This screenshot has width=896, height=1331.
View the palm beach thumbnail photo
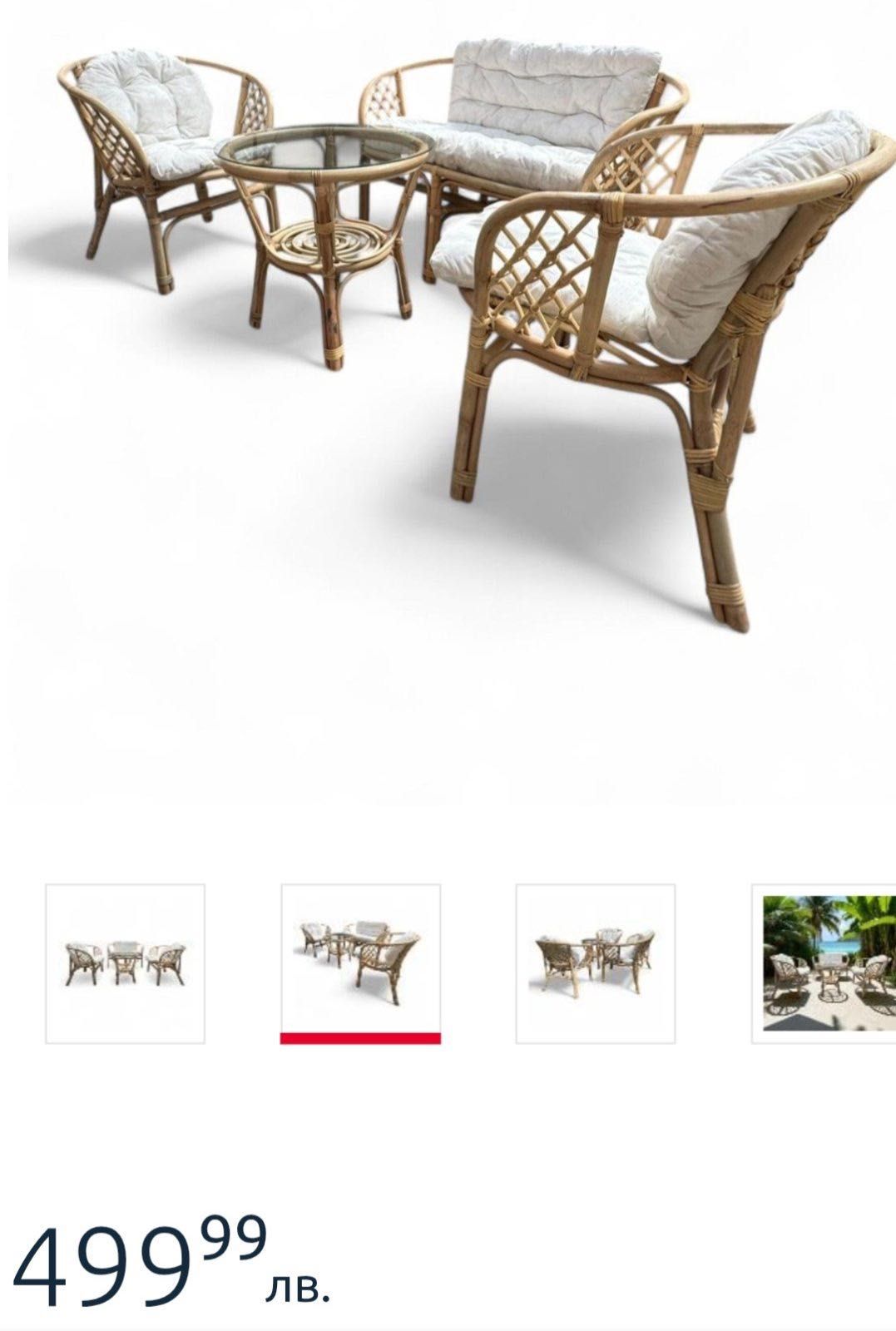(825, 963)
